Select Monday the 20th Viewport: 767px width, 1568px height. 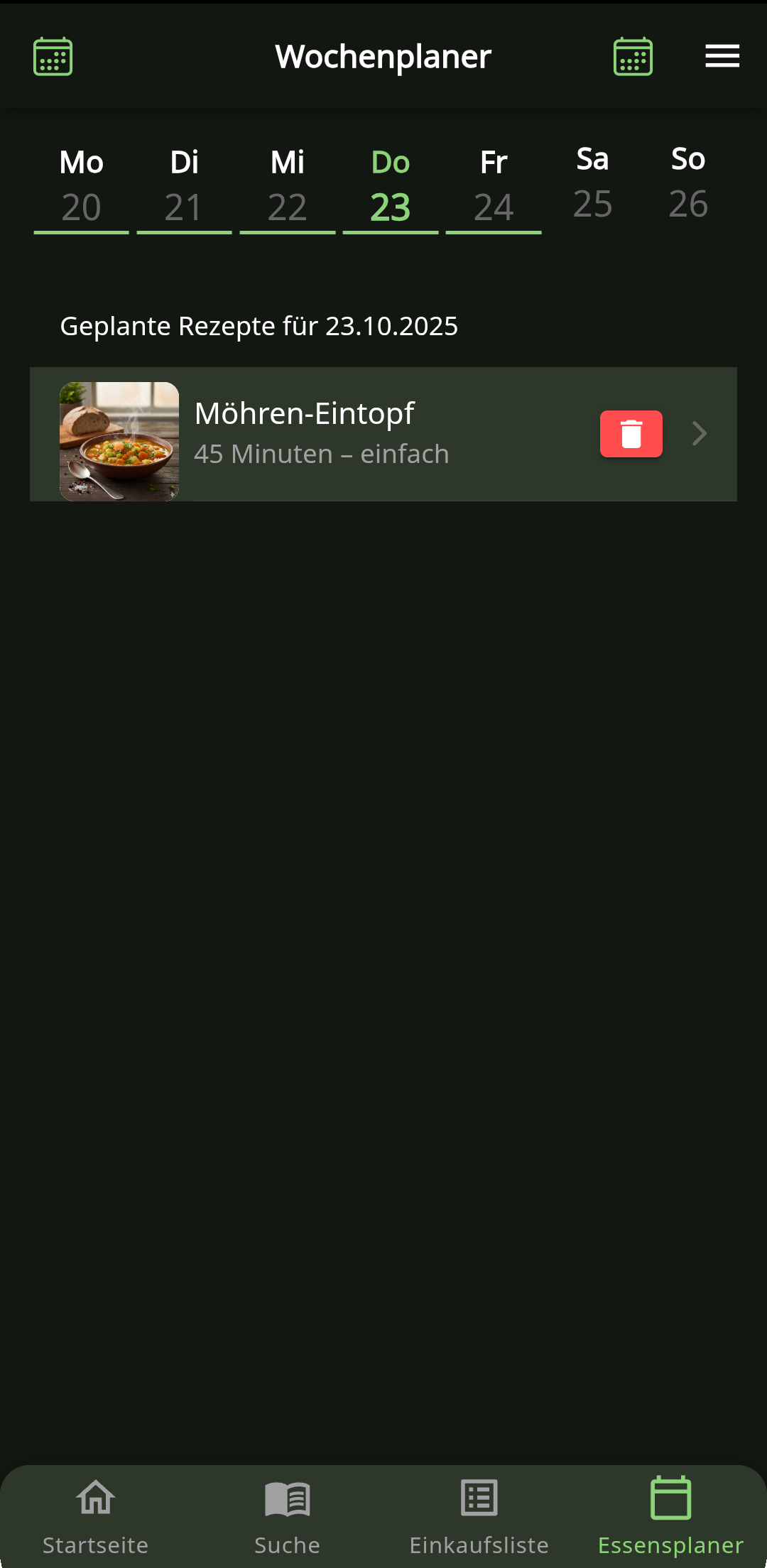(x=82, y=186)
